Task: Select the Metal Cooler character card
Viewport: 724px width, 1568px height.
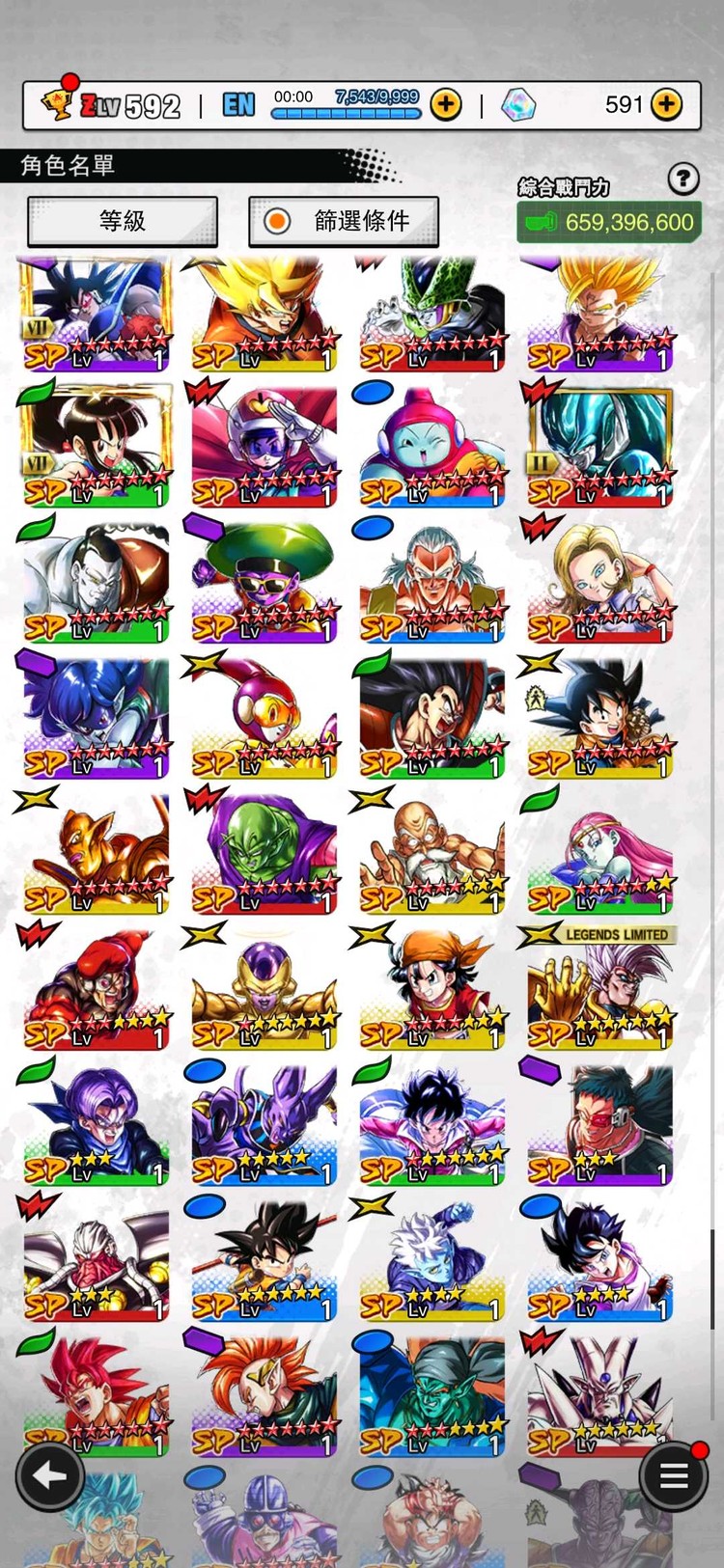Action: [x=599, y=446]
